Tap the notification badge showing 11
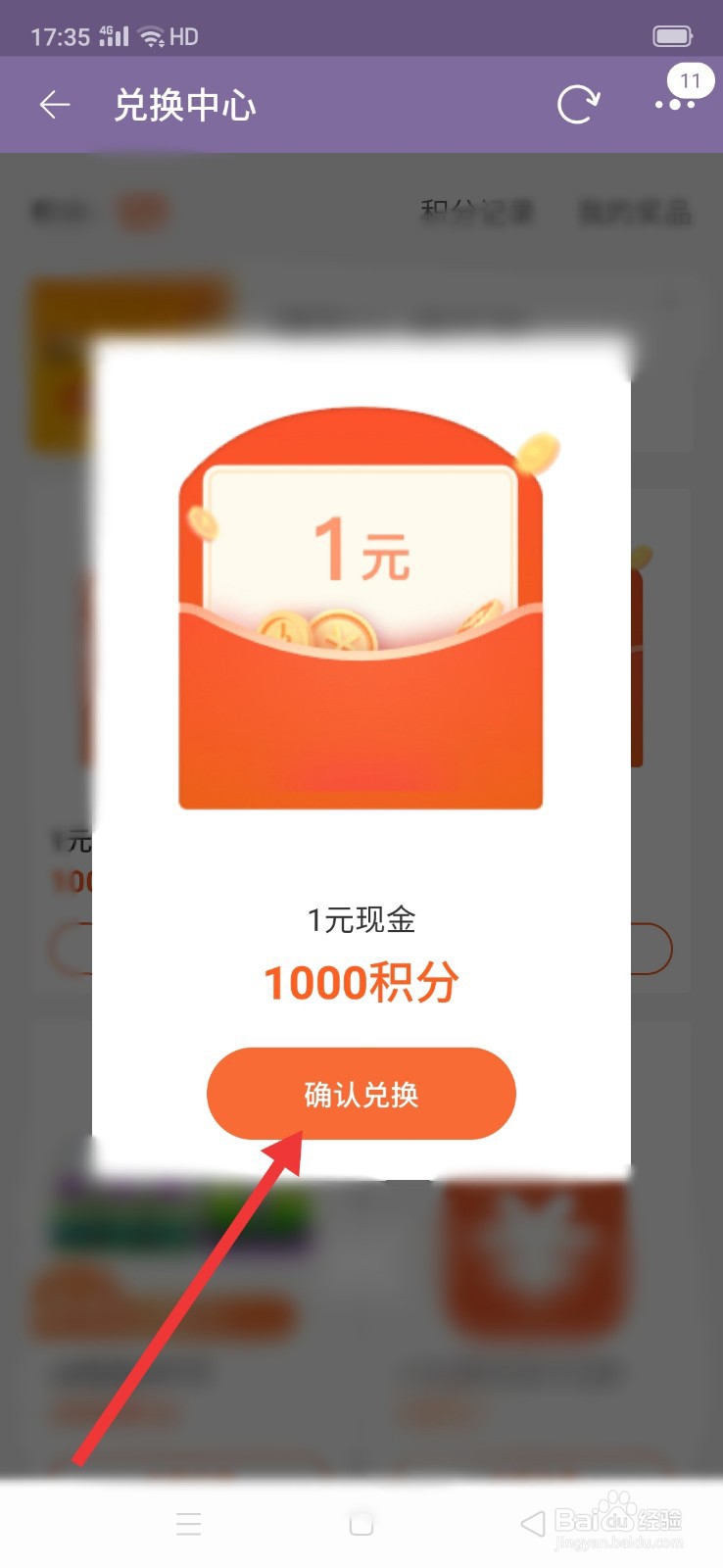 [x=691, y=80]
